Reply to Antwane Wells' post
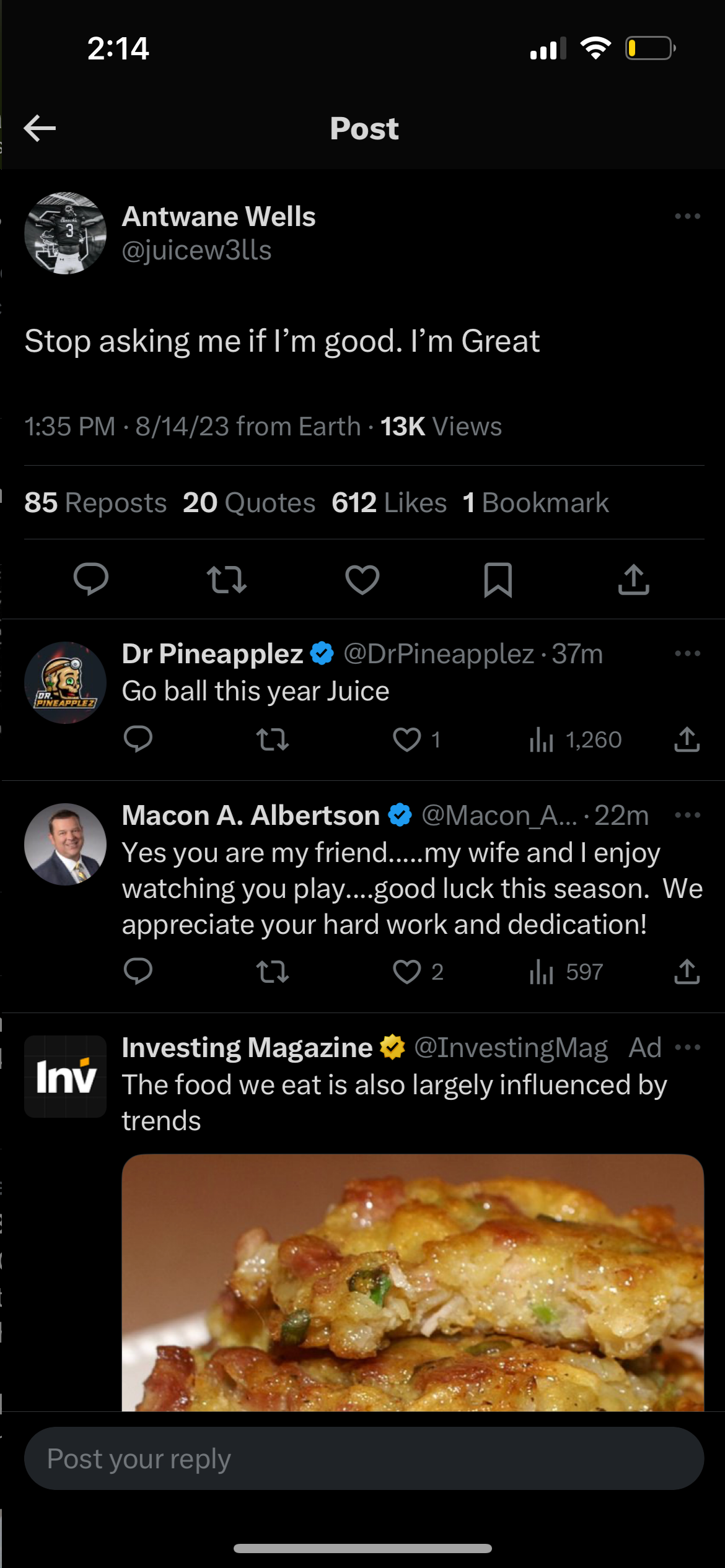 91,580
